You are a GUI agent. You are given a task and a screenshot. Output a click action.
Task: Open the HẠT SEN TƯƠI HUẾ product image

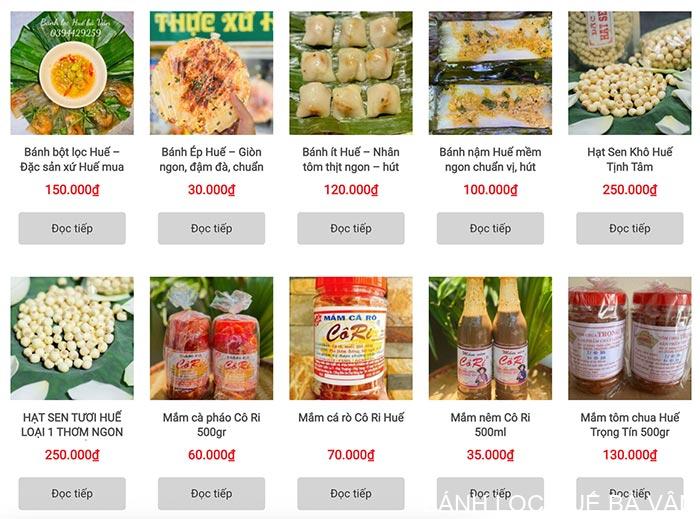(x=72, y=338)
